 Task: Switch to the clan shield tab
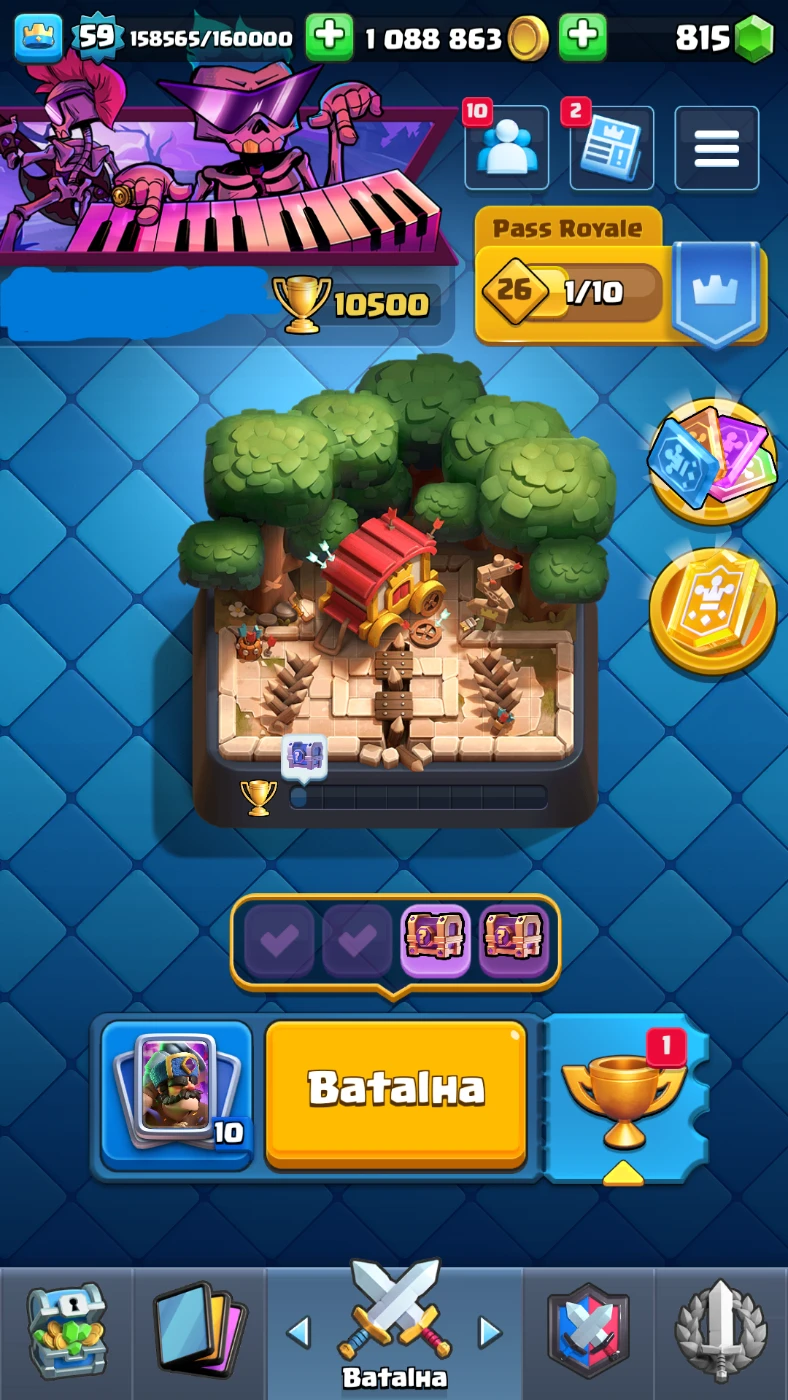(x=589, y=1332)
